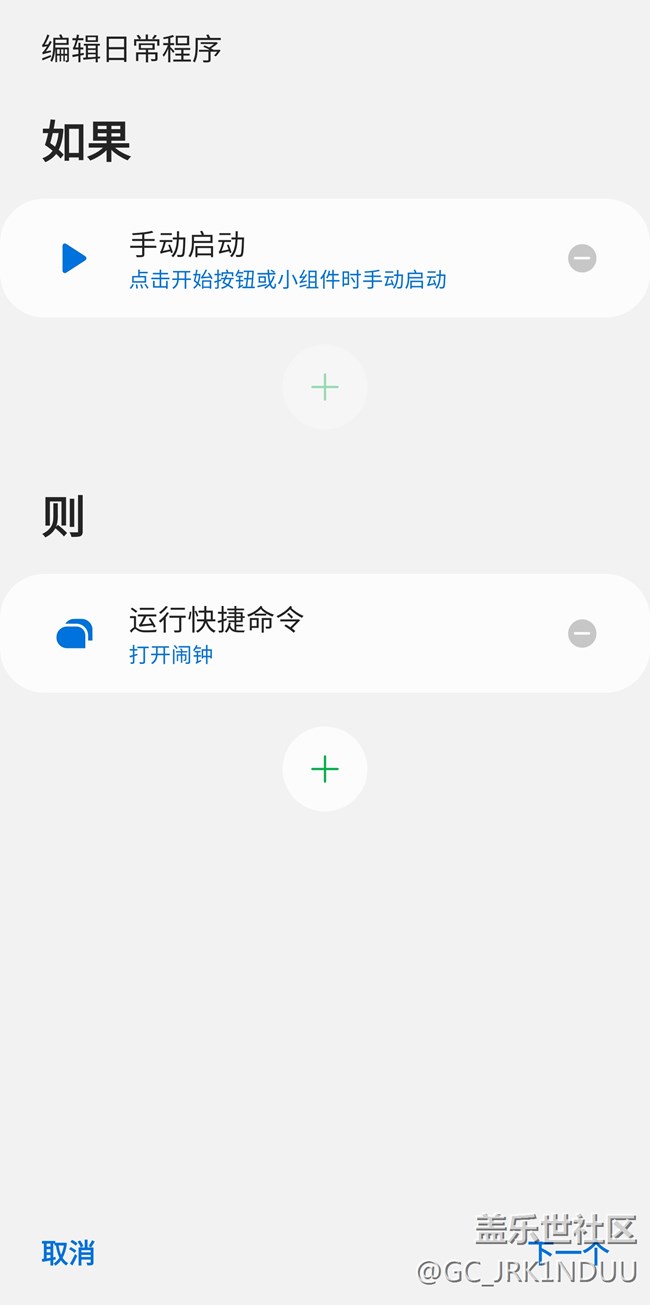
Task: Add another action under 则
Action: tap(325, 769)
